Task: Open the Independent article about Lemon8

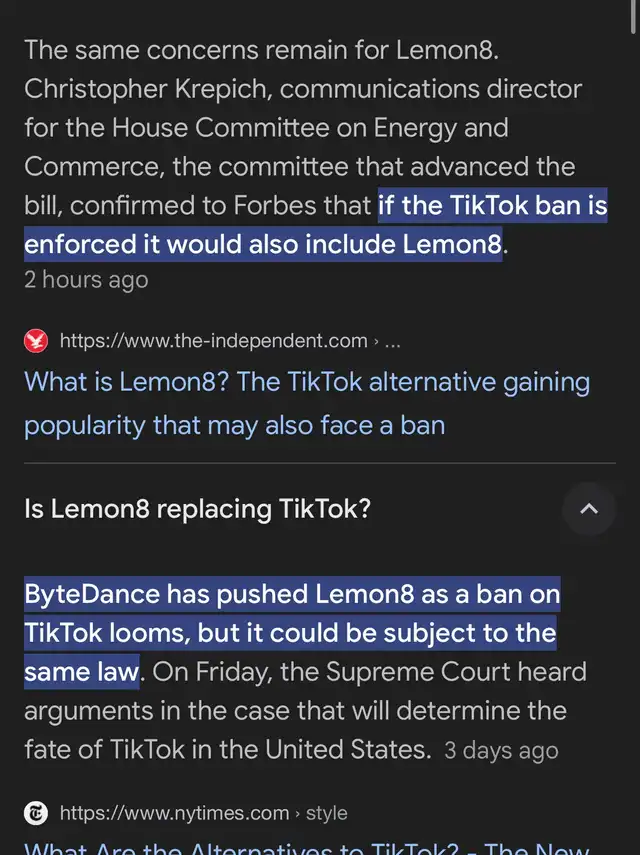Action: tap(306, 403)
